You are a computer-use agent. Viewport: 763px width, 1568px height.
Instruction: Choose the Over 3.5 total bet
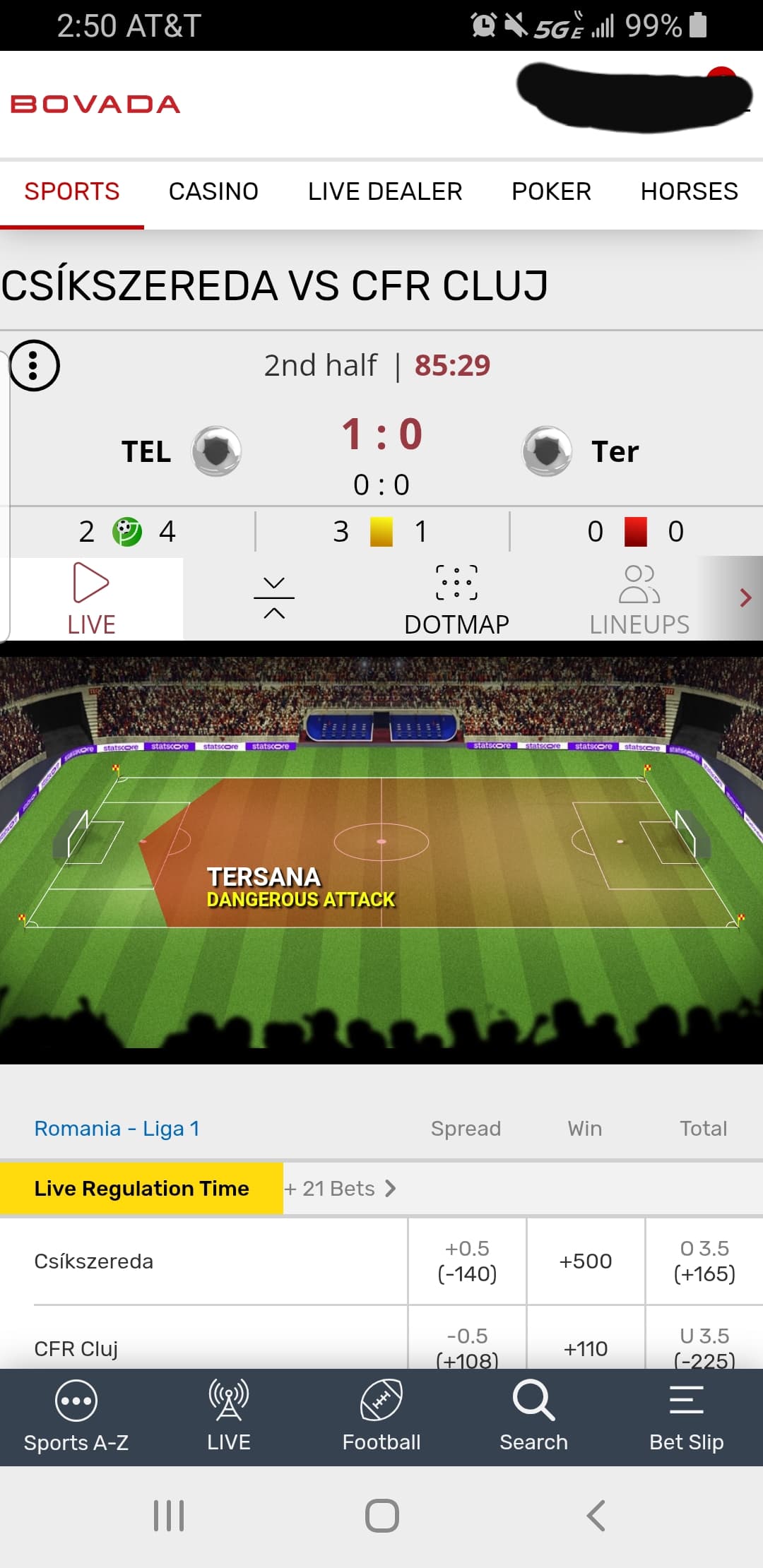point(704,1261)
